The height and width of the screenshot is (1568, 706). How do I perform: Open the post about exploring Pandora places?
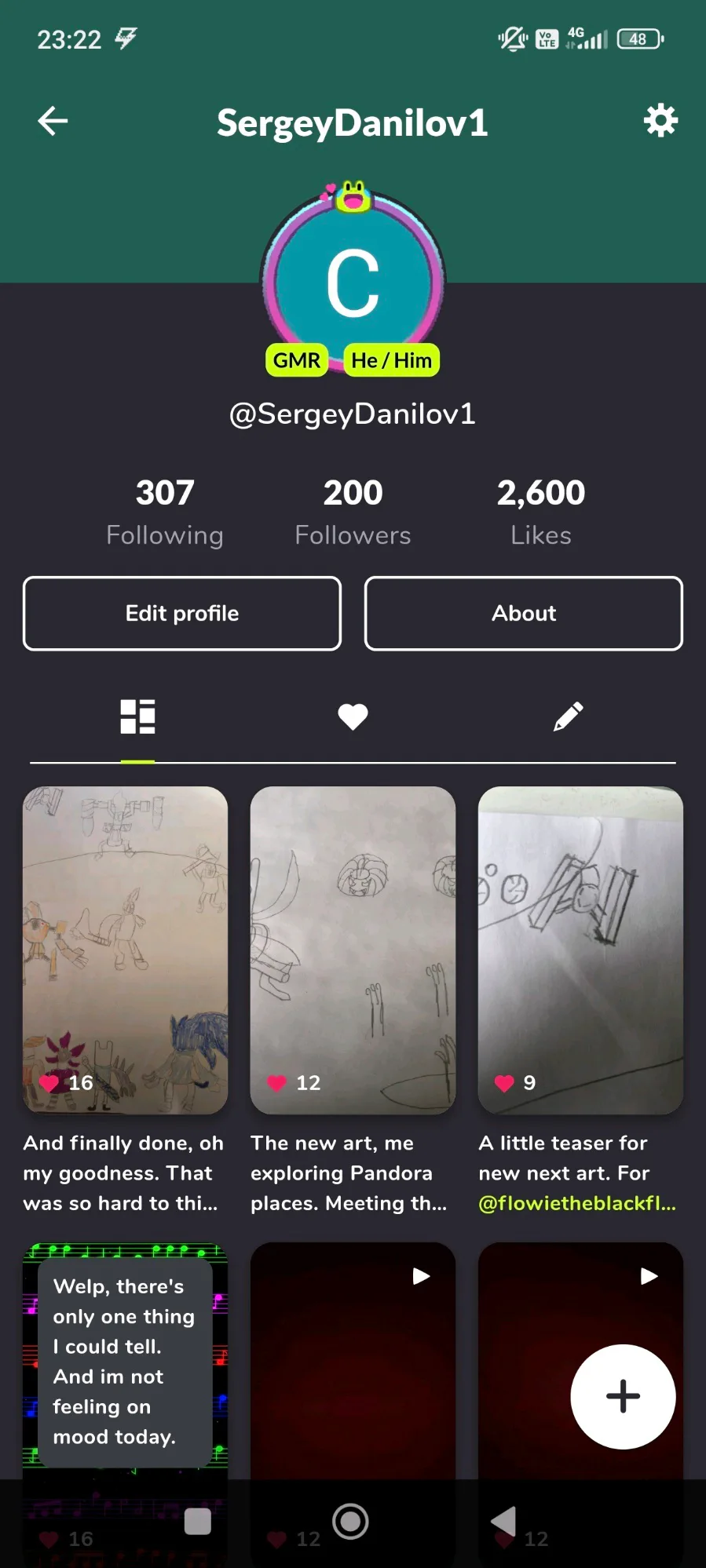click(x=353, y=950)
